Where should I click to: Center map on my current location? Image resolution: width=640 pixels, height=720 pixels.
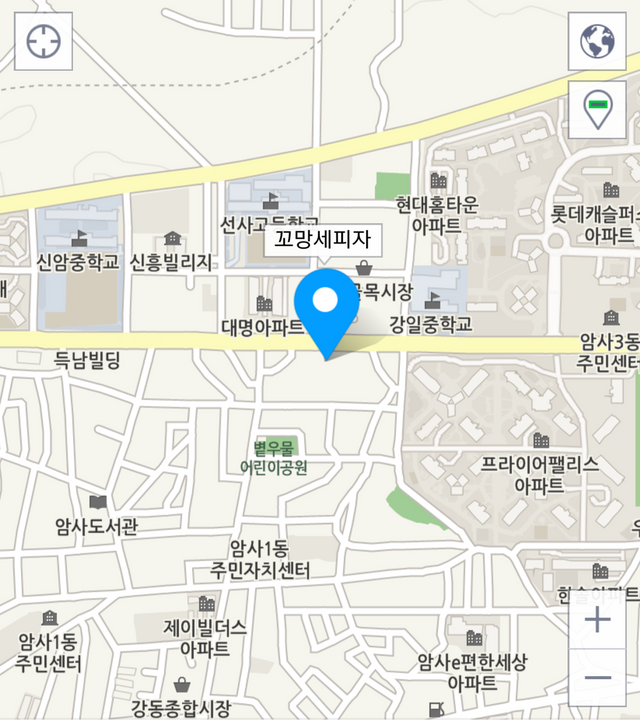pyautogui.click(x=44, y=42)
